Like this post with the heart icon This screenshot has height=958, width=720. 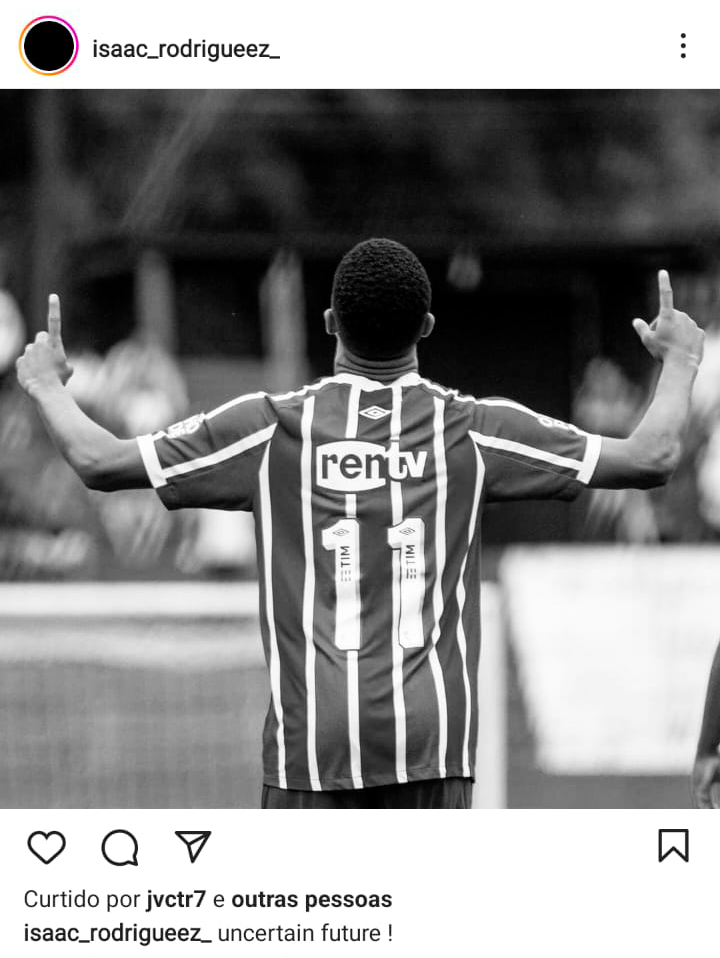pyautogui.click(x=46, y=847)
